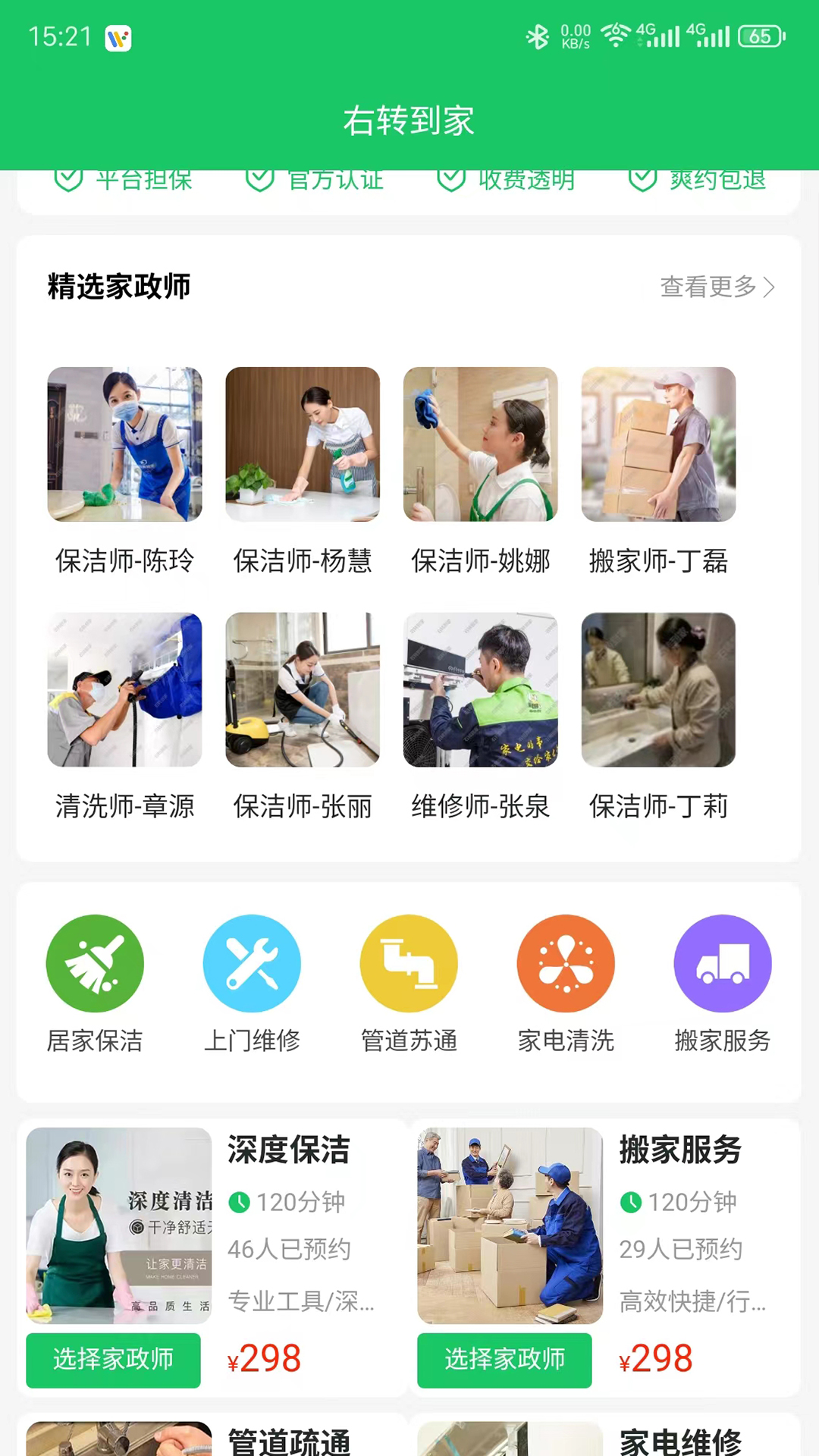View repairman 维修师-张泉
Image resolution: width=819 pixels, height=1456 pixels.
[481, 717]
